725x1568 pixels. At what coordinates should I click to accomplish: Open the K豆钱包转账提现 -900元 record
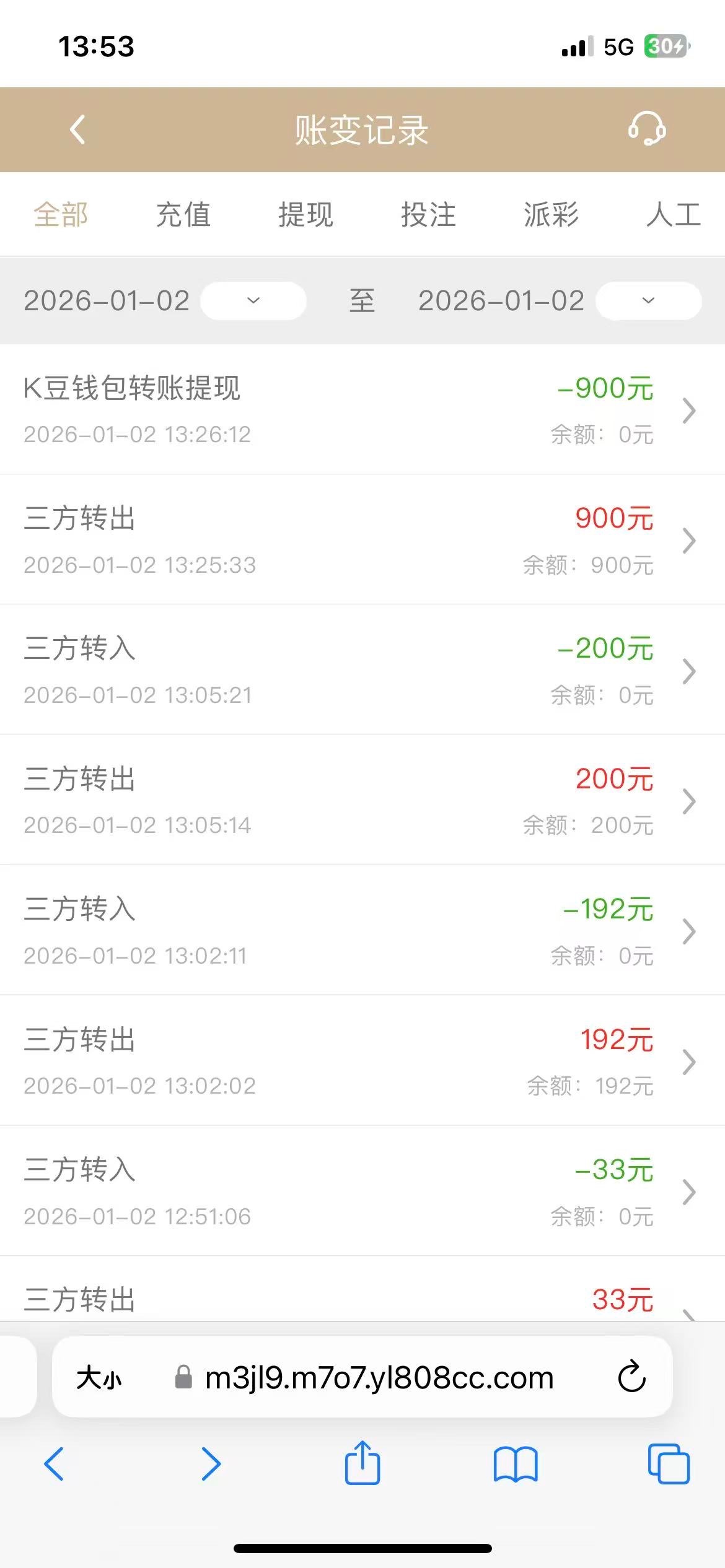point(362,410)
